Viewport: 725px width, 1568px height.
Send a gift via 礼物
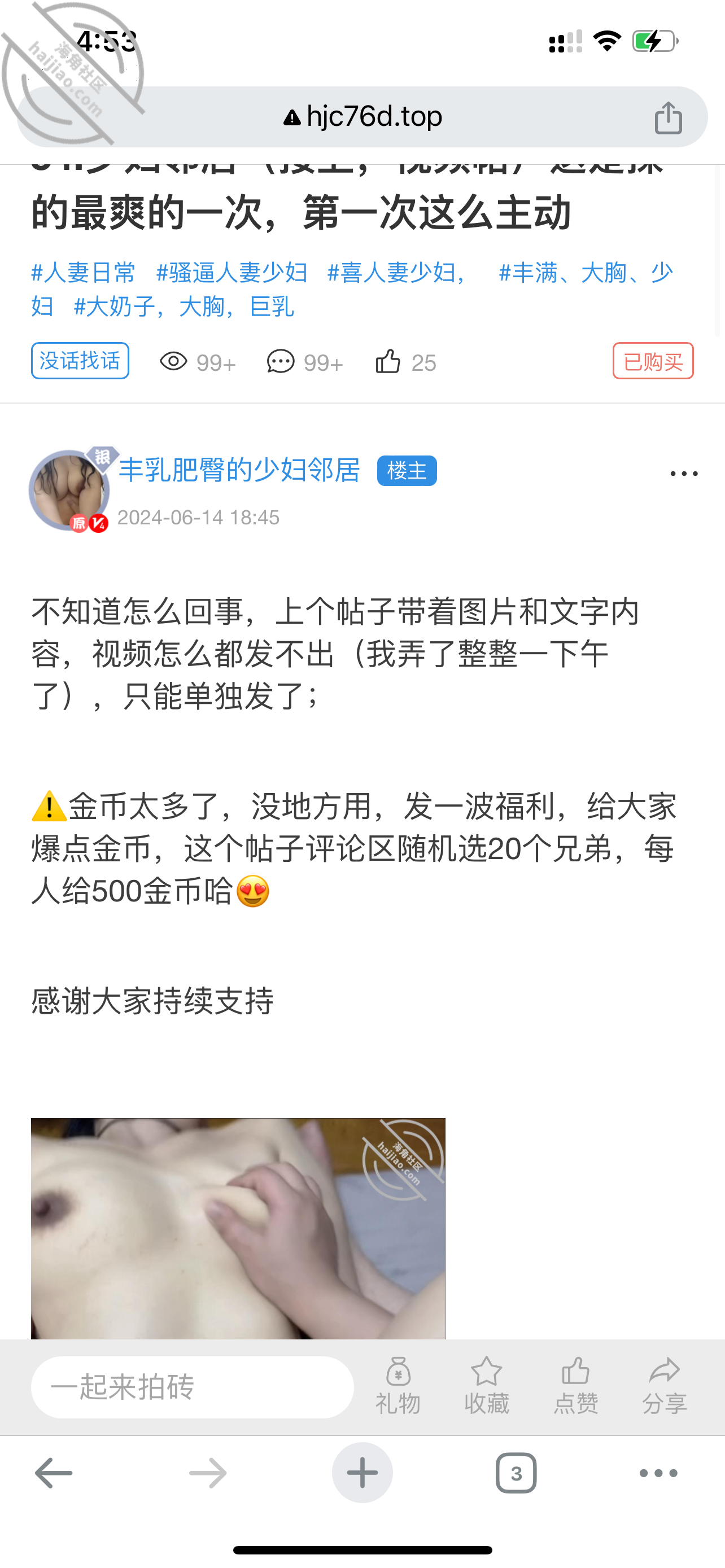398,1386
